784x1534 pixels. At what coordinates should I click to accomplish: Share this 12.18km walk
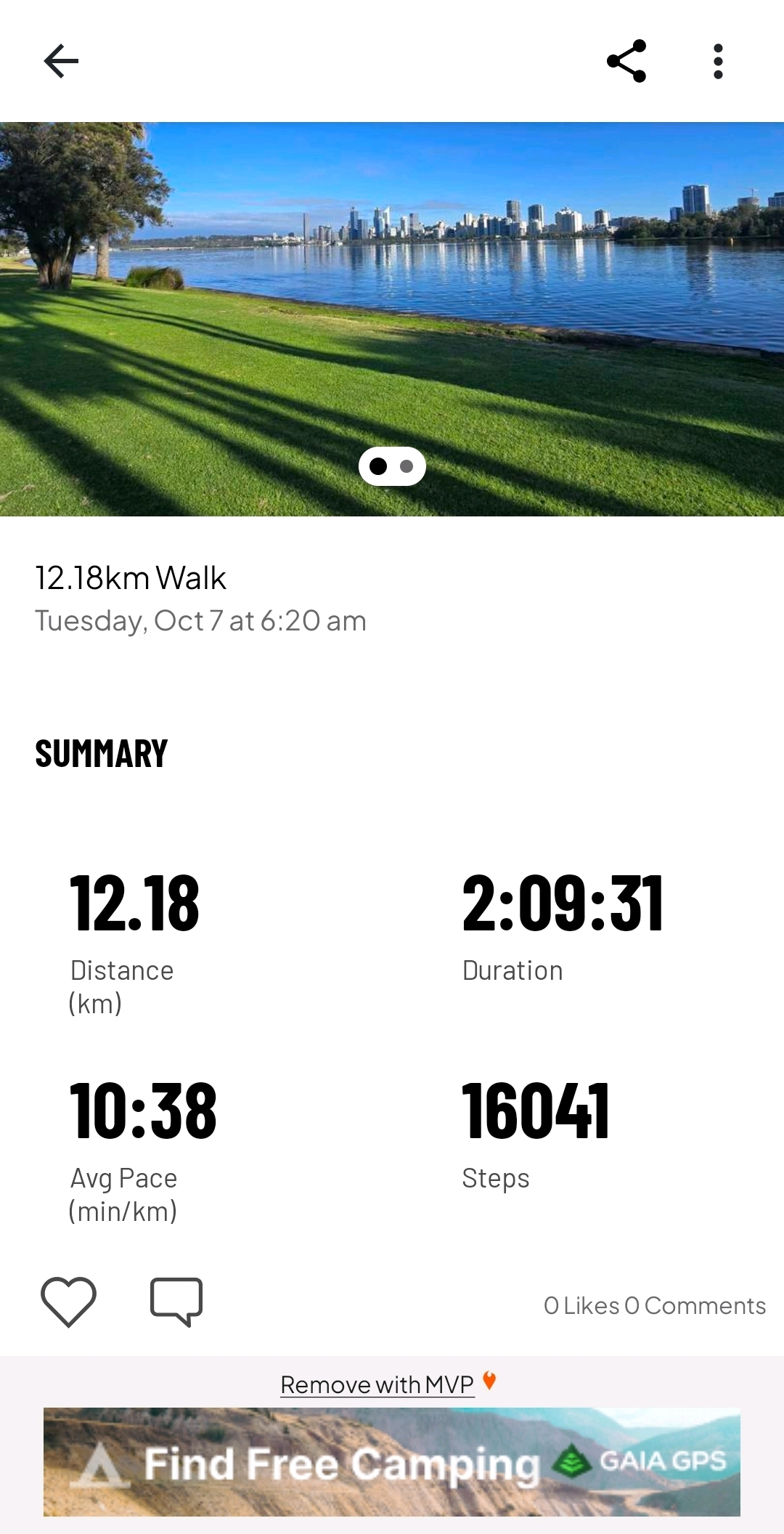pos(626,61)
